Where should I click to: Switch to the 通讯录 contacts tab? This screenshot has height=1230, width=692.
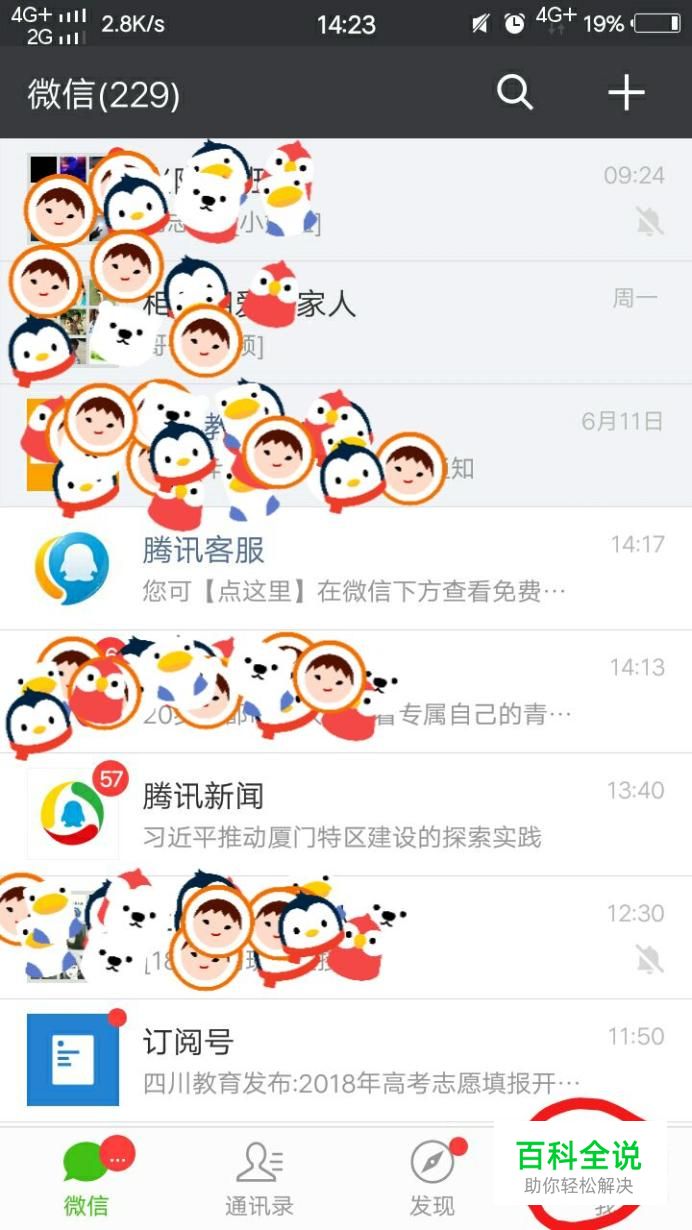coord(258,1178)
